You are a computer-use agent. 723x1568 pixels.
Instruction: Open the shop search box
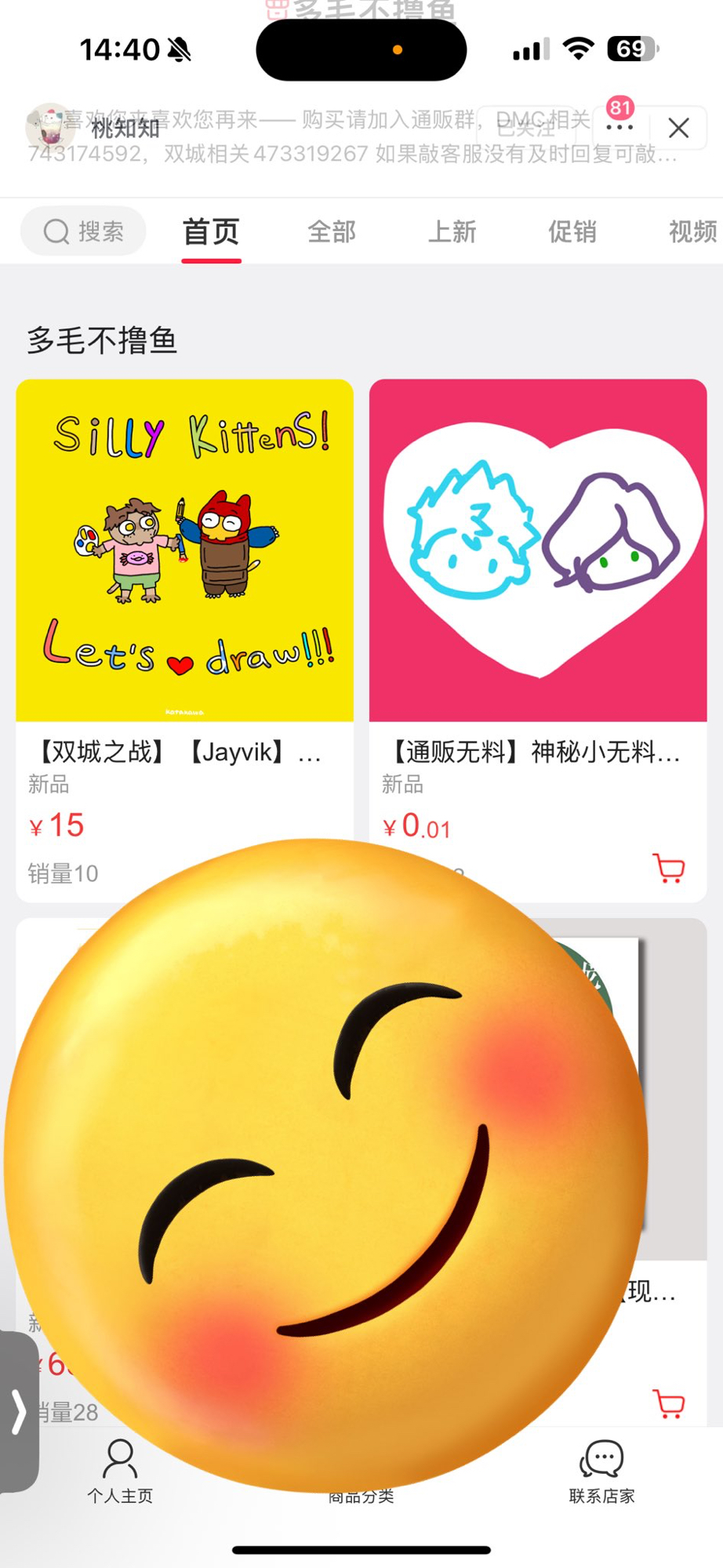click(83, 231)
